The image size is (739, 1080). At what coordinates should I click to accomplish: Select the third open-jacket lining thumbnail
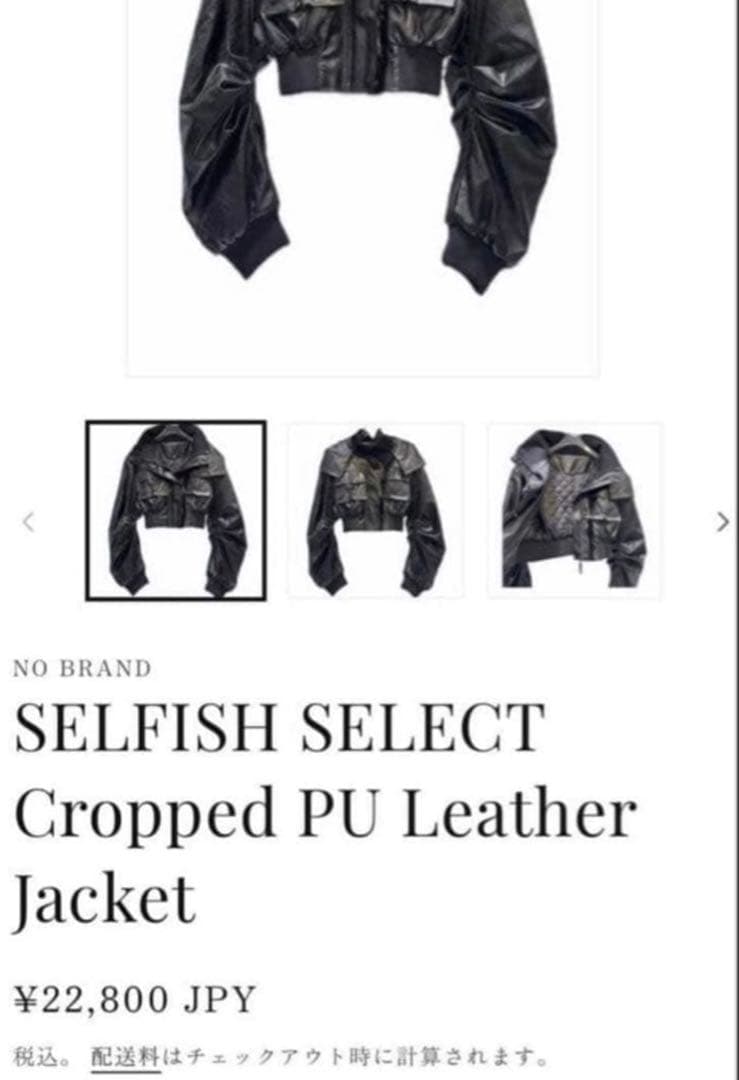pyautogui.click(x=575, y=510)
